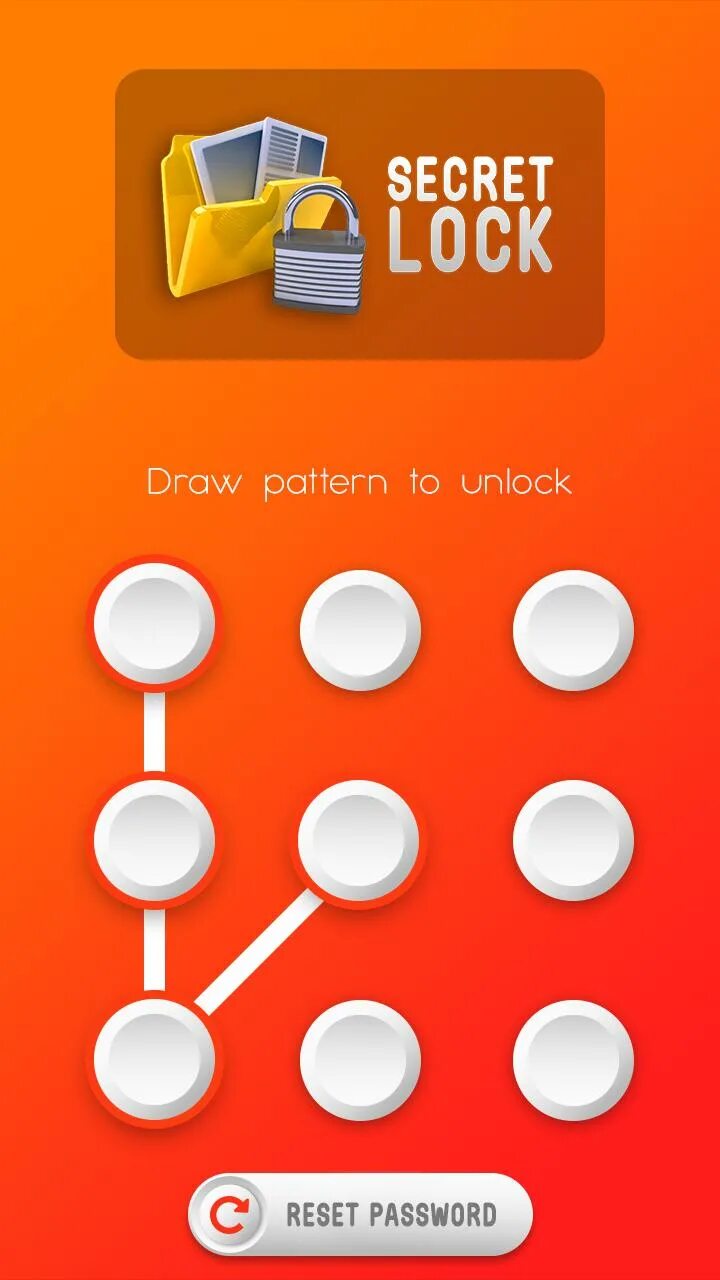
Task: Select the unlit dot in the grid's bottom-right corner
Action: coord(573,1059)
